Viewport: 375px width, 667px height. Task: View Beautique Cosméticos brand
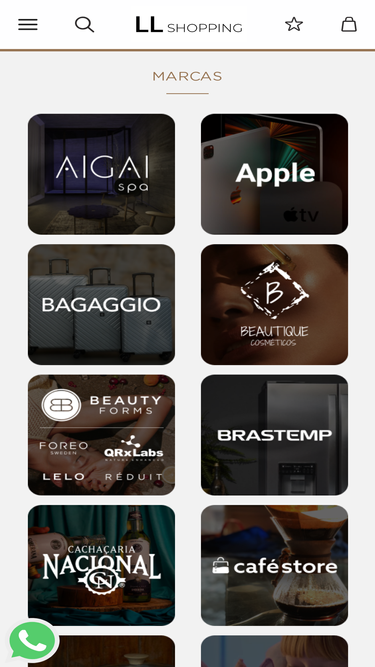[274, 304]
